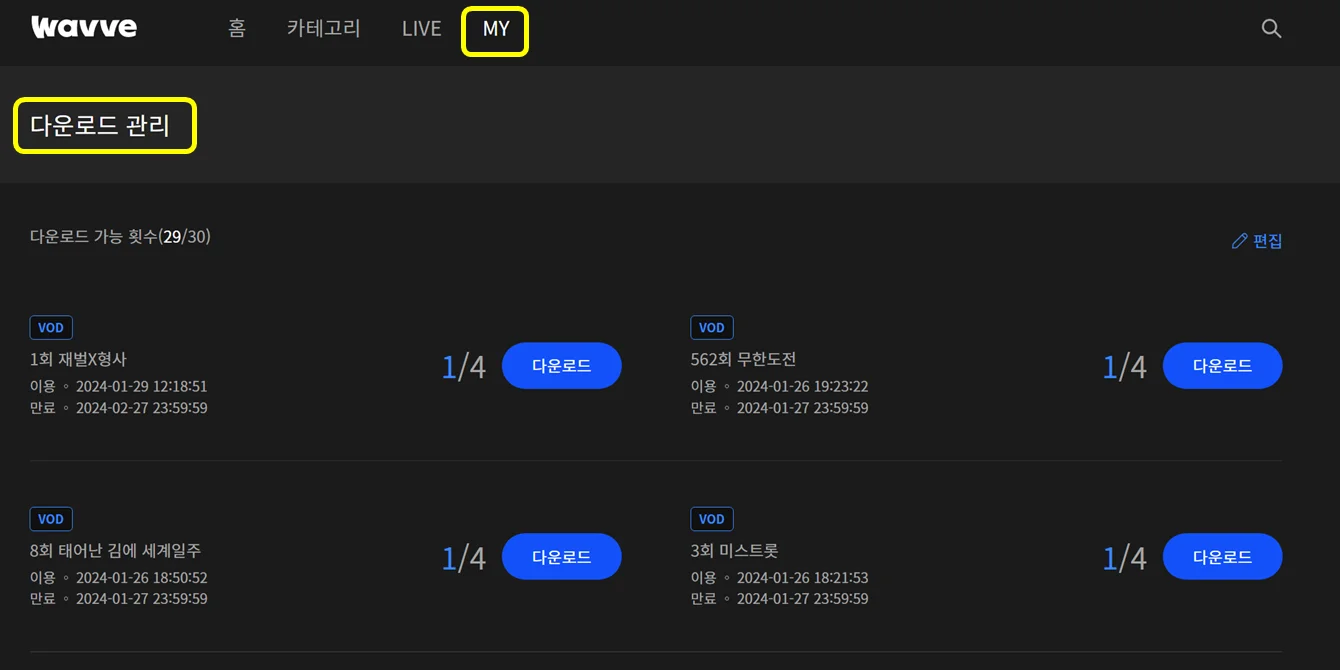
Task: Select the MY tab
Action: [x=496, y=29]
